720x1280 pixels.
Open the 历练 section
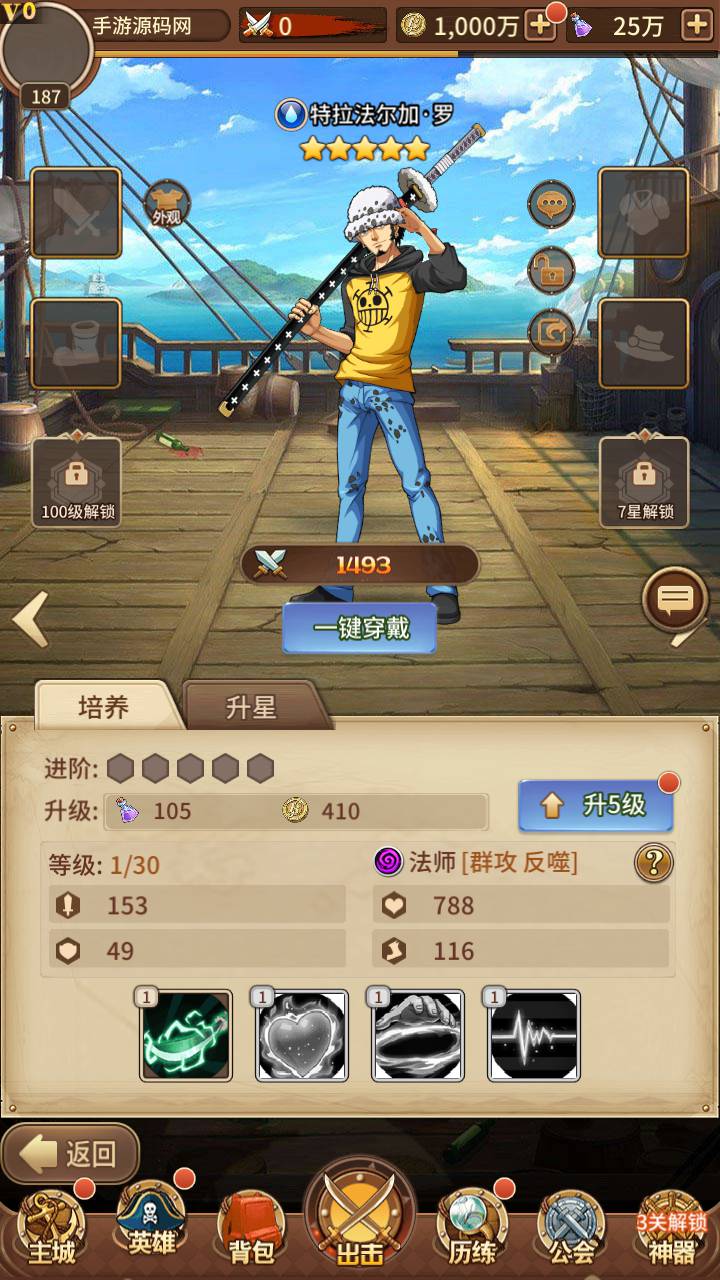coord(467,1228)
